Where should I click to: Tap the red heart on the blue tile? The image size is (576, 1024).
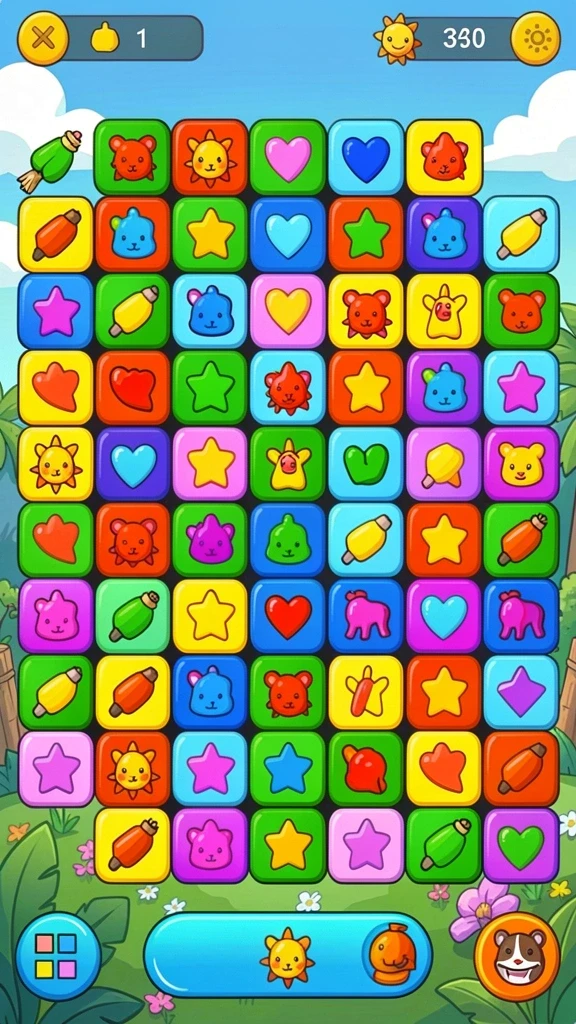point(287,616)
